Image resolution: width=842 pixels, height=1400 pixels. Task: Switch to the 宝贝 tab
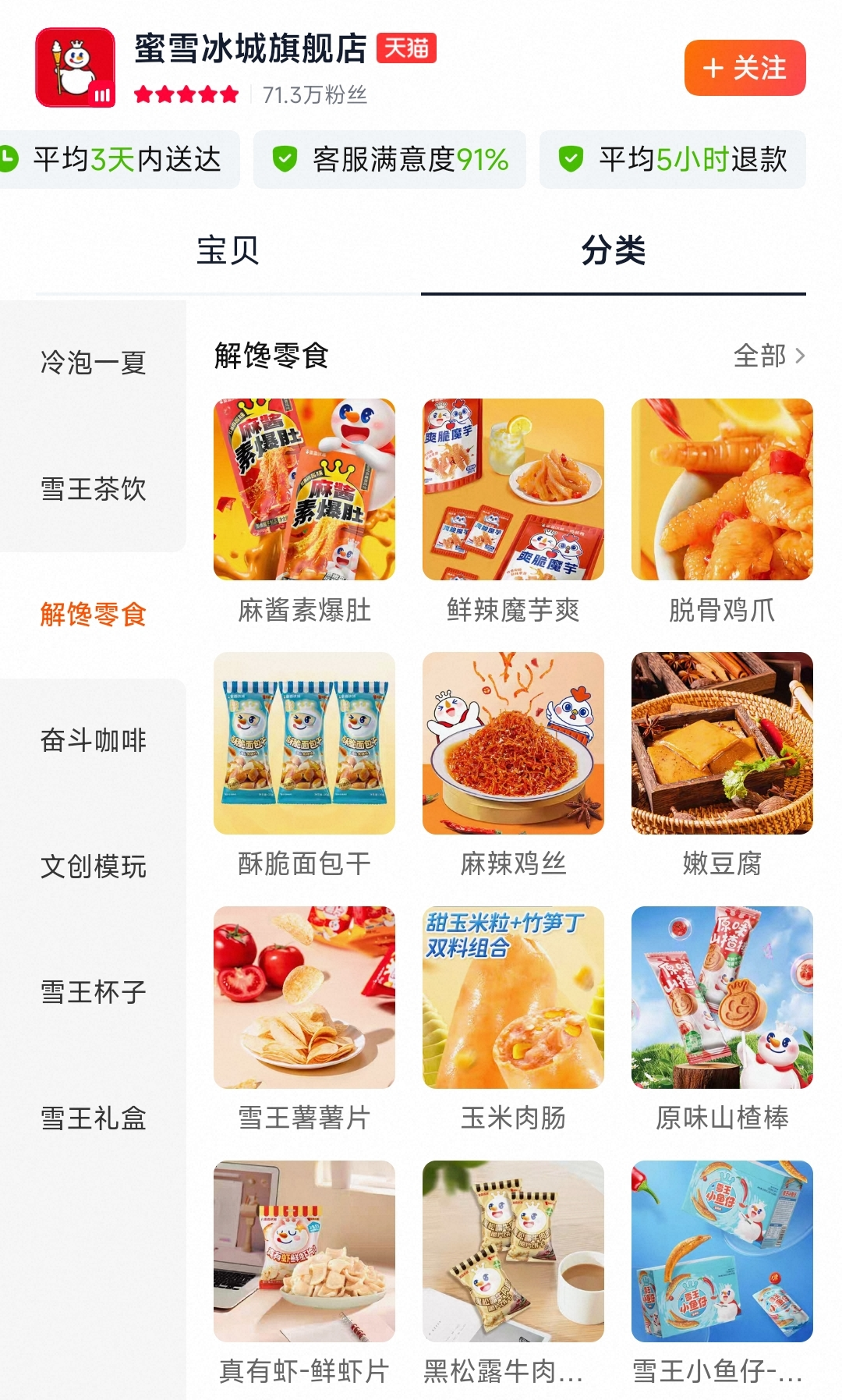[228, 251]
